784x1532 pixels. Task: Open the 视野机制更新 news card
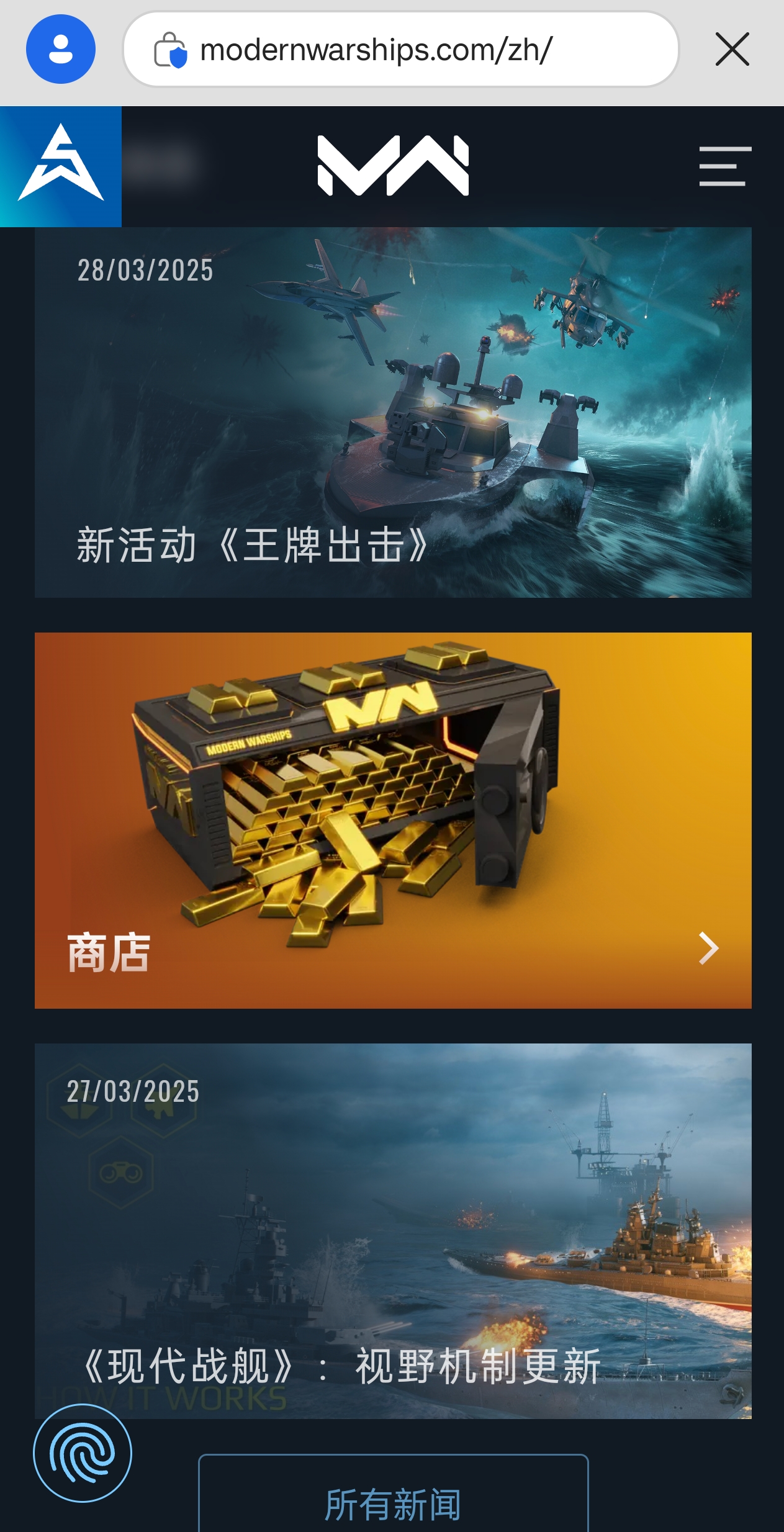click(393, 1230)
